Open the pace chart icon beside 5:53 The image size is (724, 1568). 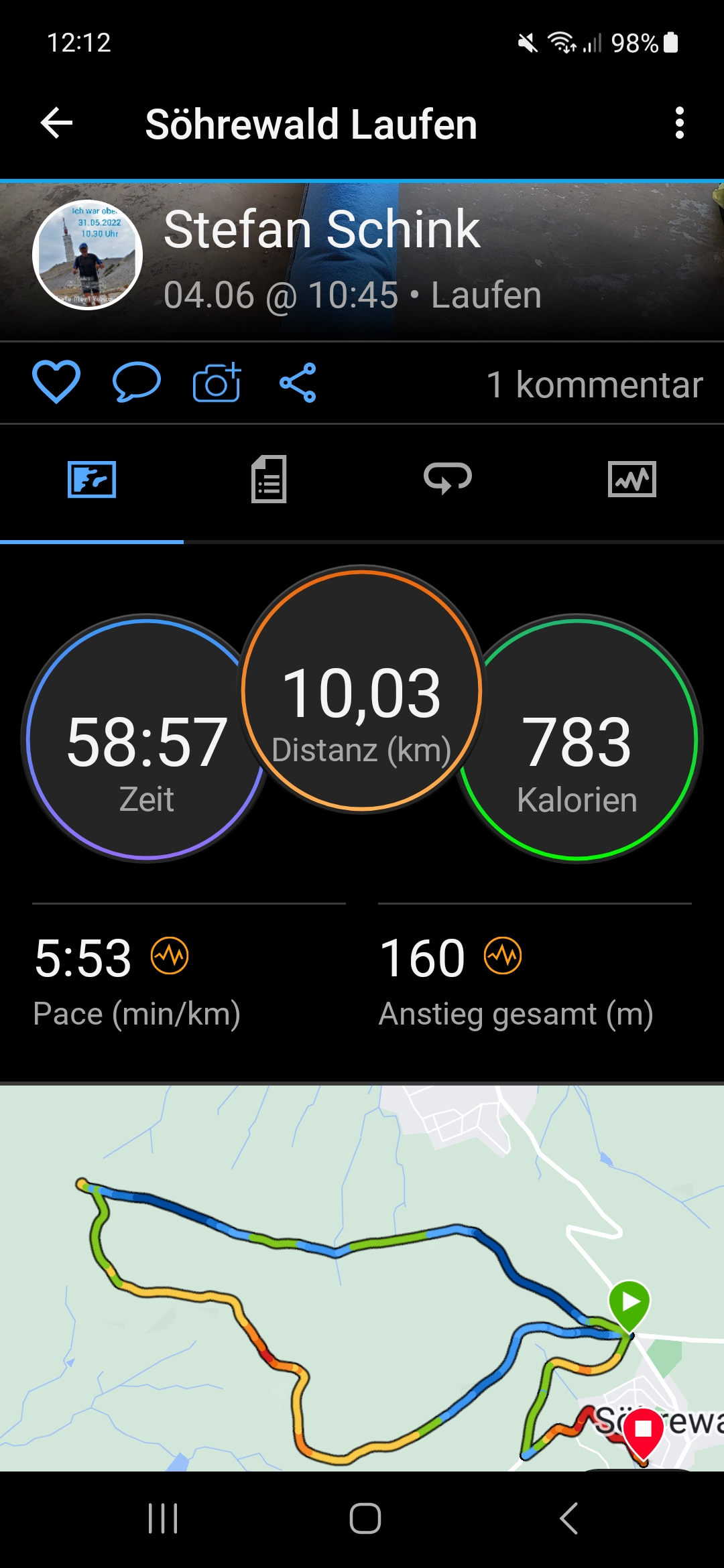(x=170, y=956)
